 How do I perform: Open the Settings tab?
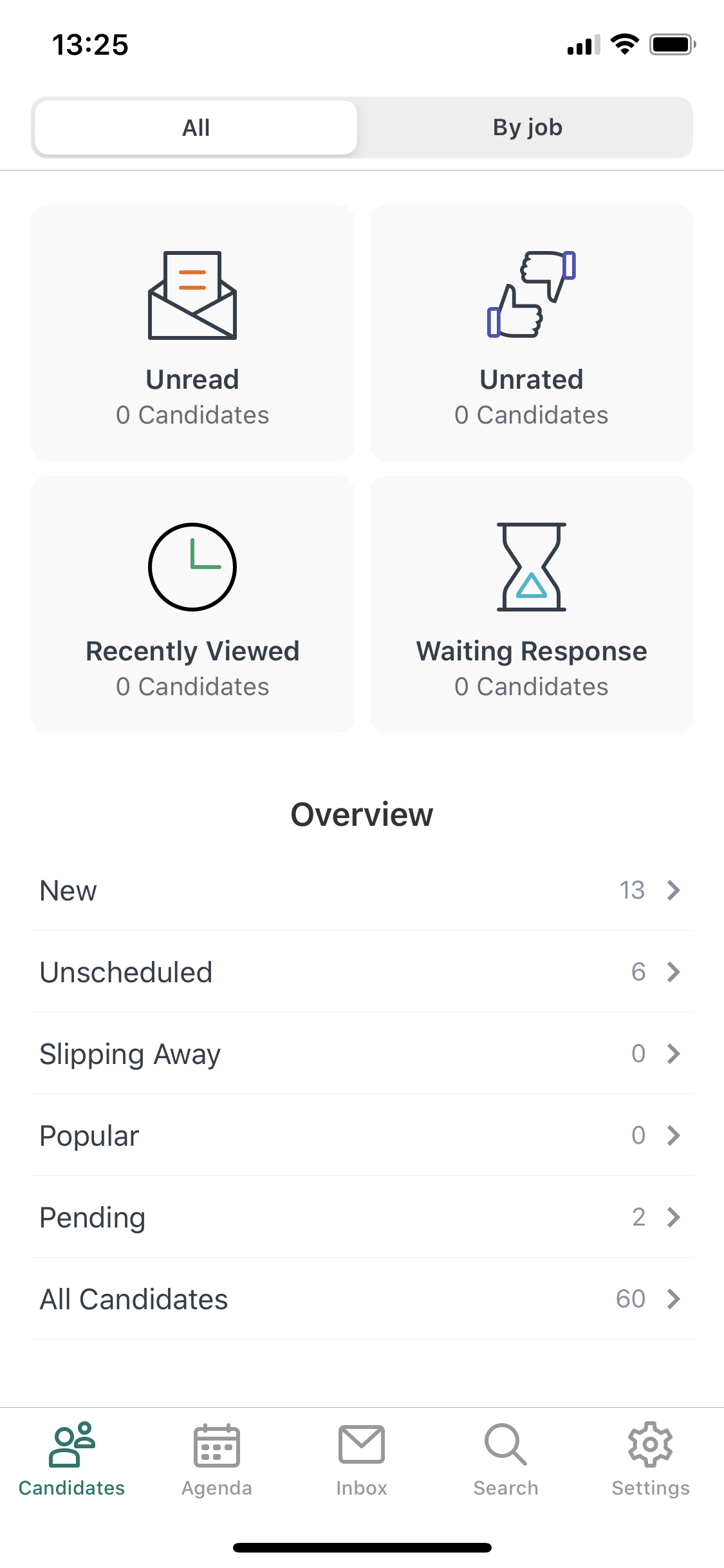tap(651, 1460)
